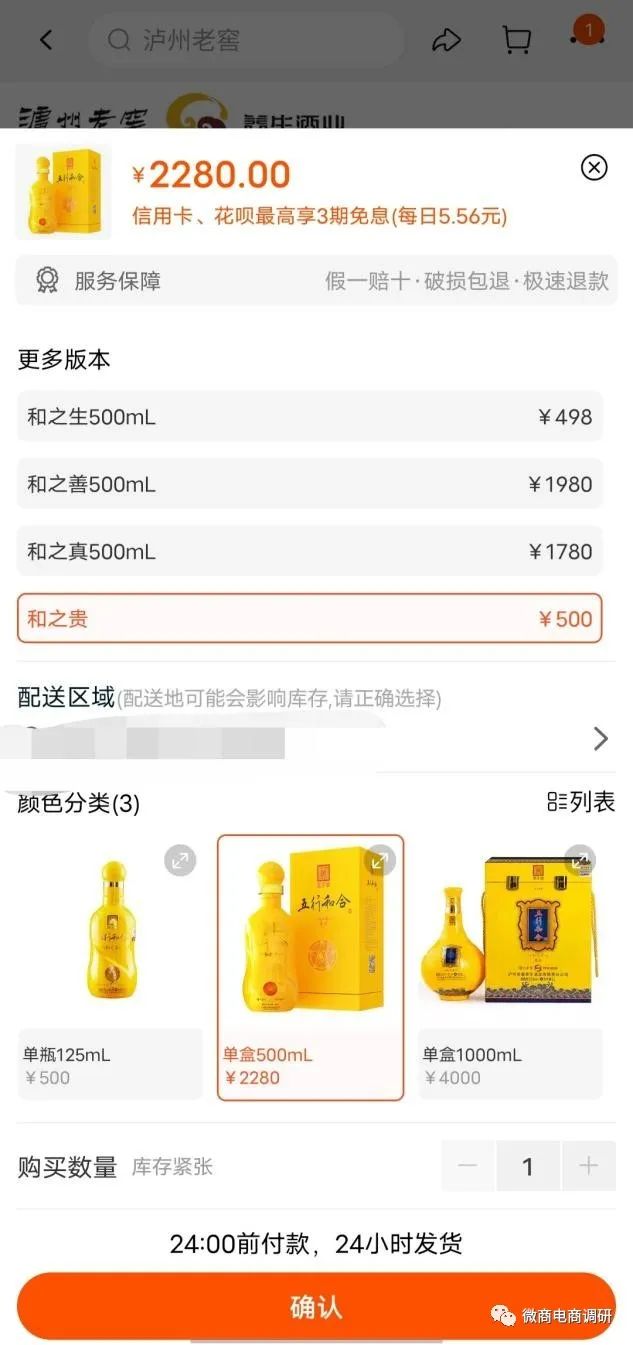Pick the 和之真500mL version
This screenshot has width=633, height=1345.
(x=310, y=551)
